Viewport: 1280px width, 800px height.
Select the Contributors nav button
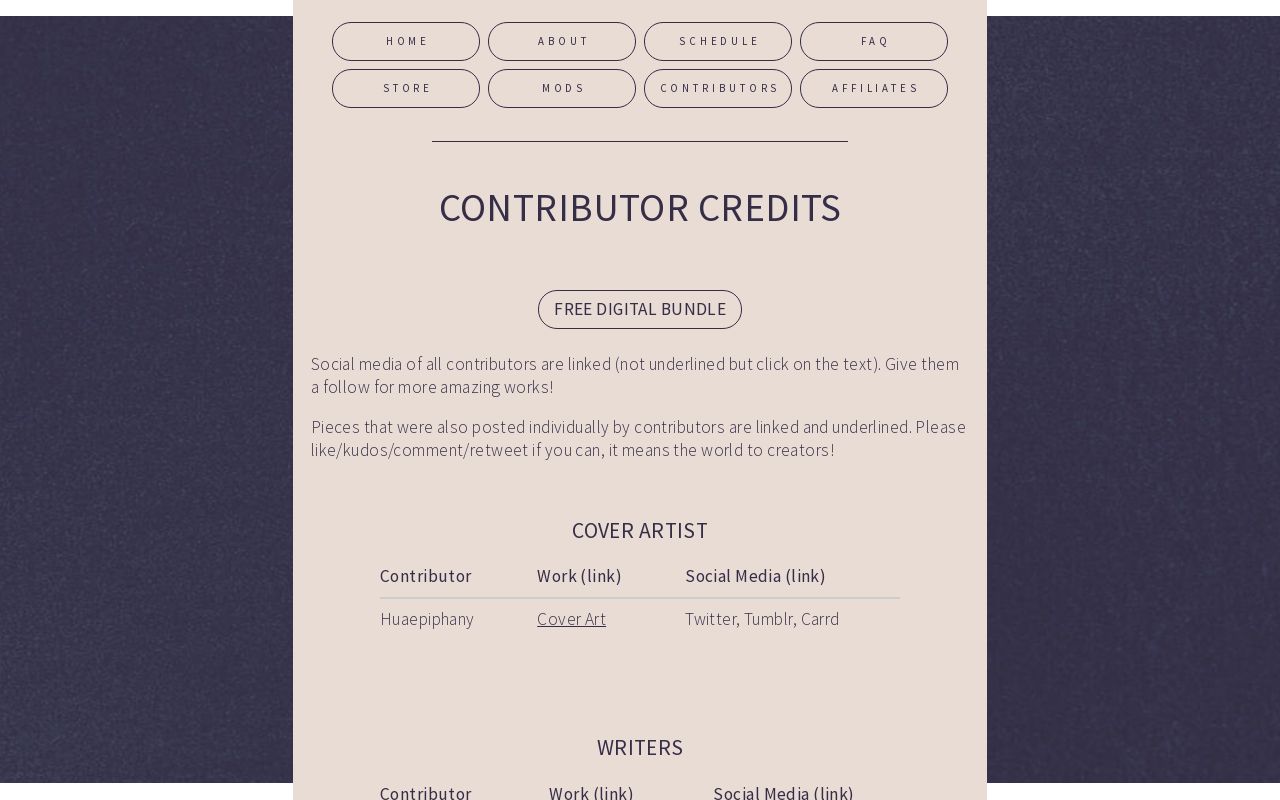718,88
